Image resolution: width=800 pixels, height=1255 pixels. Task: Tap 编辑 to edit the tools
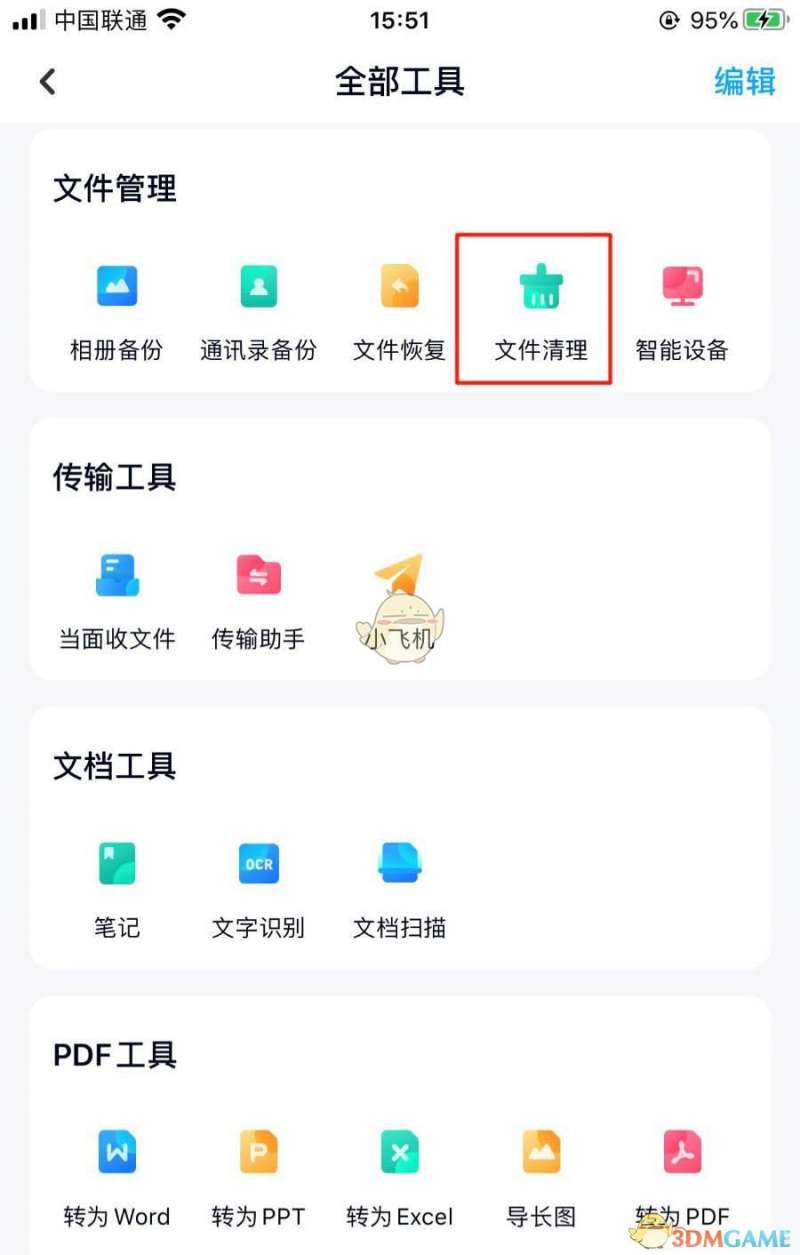[744, 81]
